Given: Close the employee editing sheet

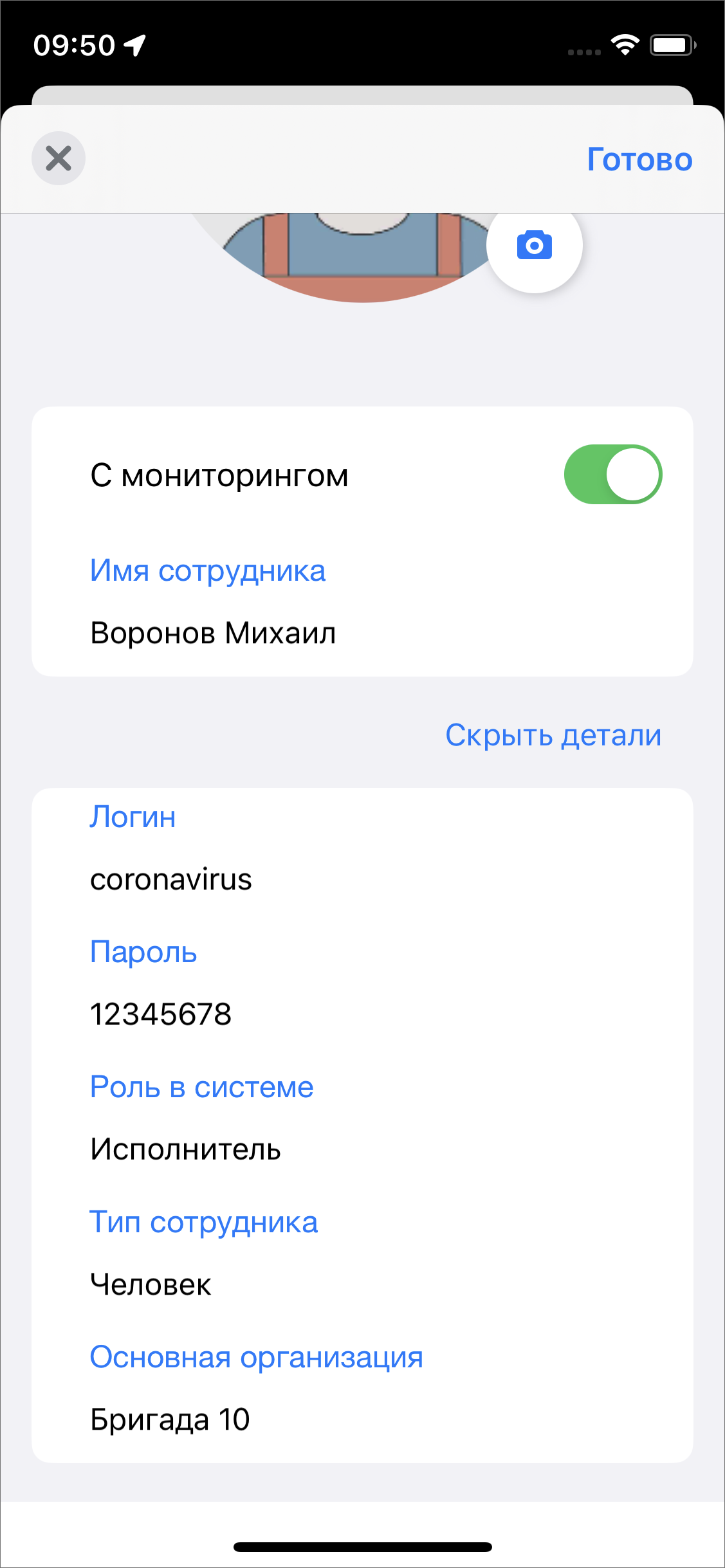Looking at the screenshot, I should point(59,158).
